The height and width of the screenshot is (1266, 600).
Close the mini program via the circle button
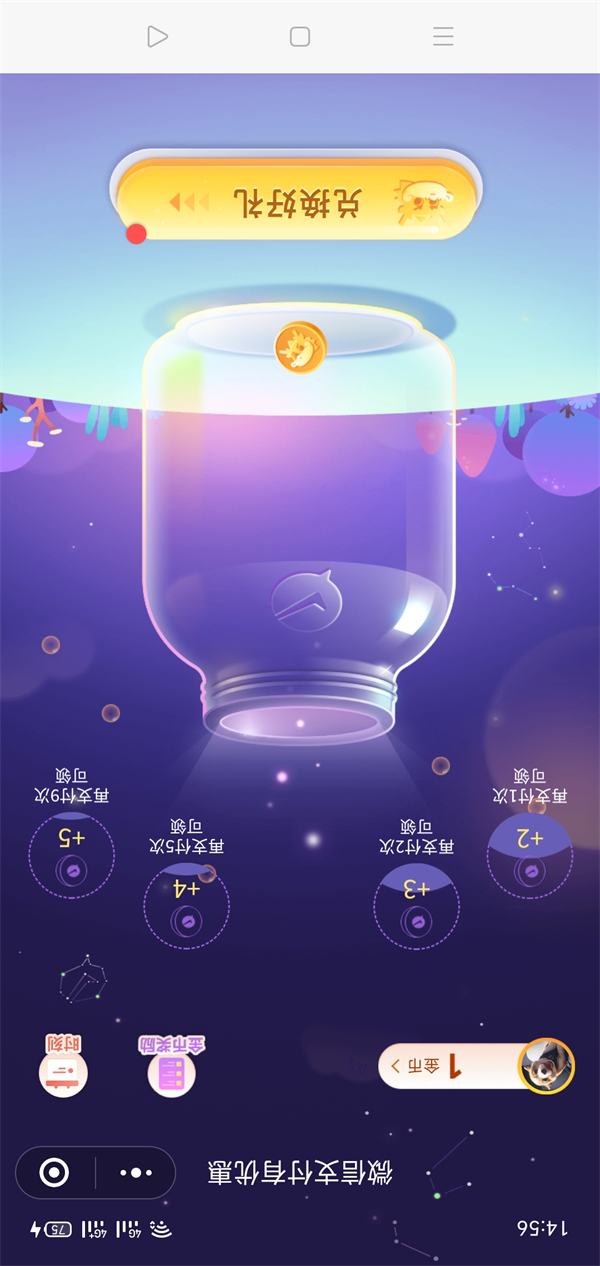click(x=54, y=1173)
